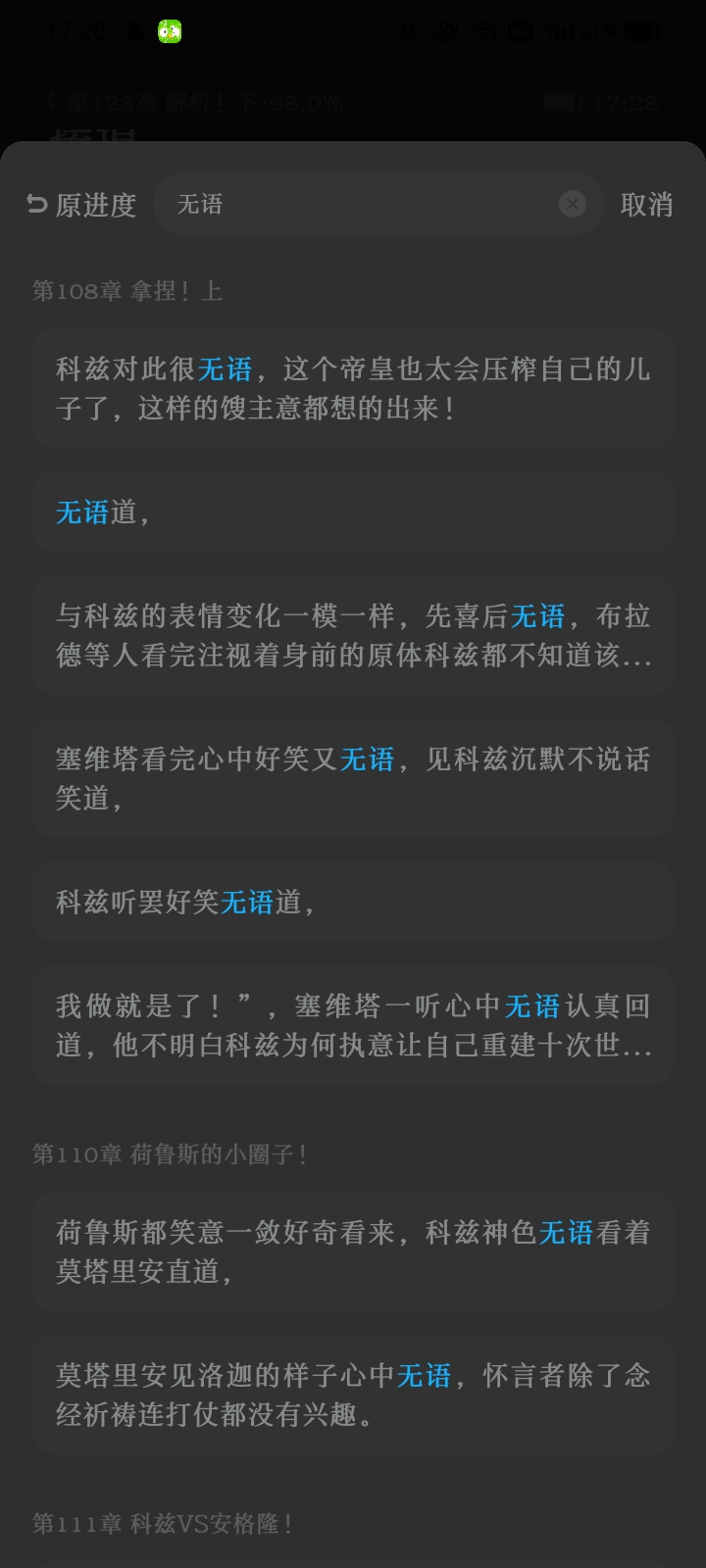This screenshot has height=1568, width=706.
Task: Open result starting 荷鲁斯都笑意一敛
Action: [x=353, y=1252]
